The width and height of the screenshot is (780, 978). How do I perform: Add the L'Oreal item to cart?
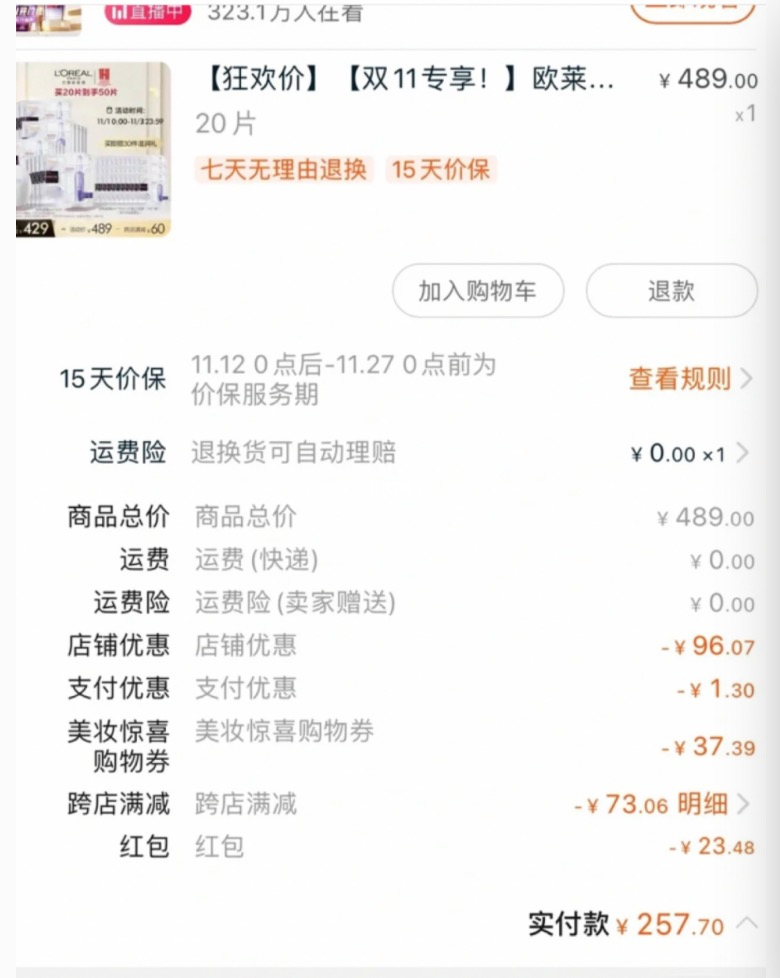point(477,291)
